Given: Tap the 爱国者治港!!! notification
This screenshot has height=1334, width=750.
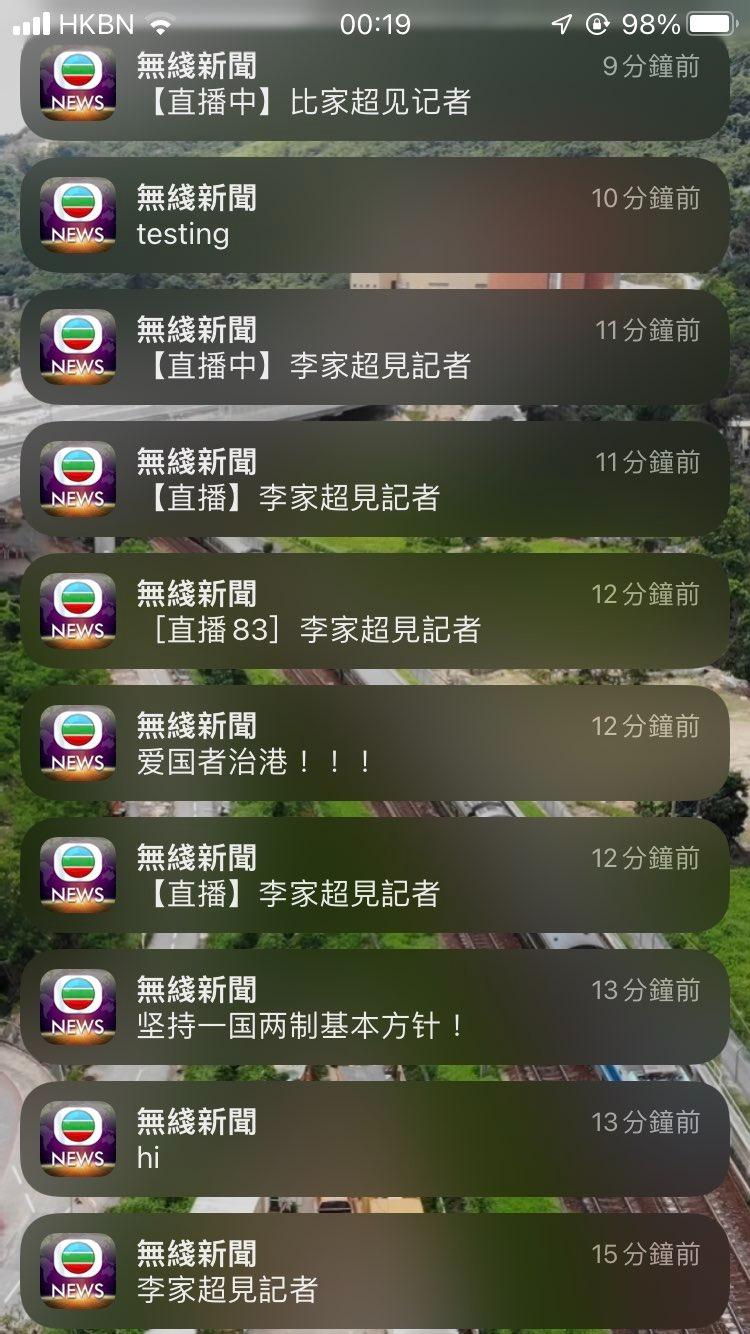Looking at the screenshot, I should point(375,744).
